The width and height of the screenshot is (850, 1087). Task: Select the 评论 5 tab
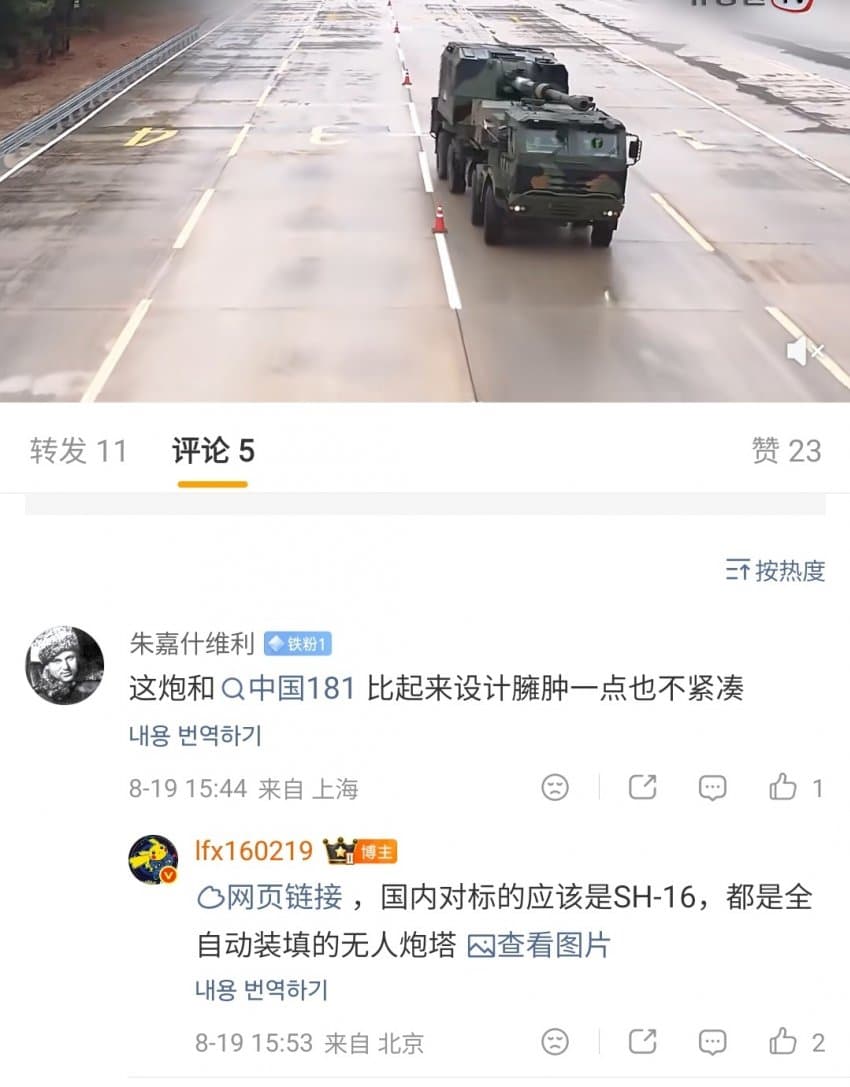click(213, 451)
